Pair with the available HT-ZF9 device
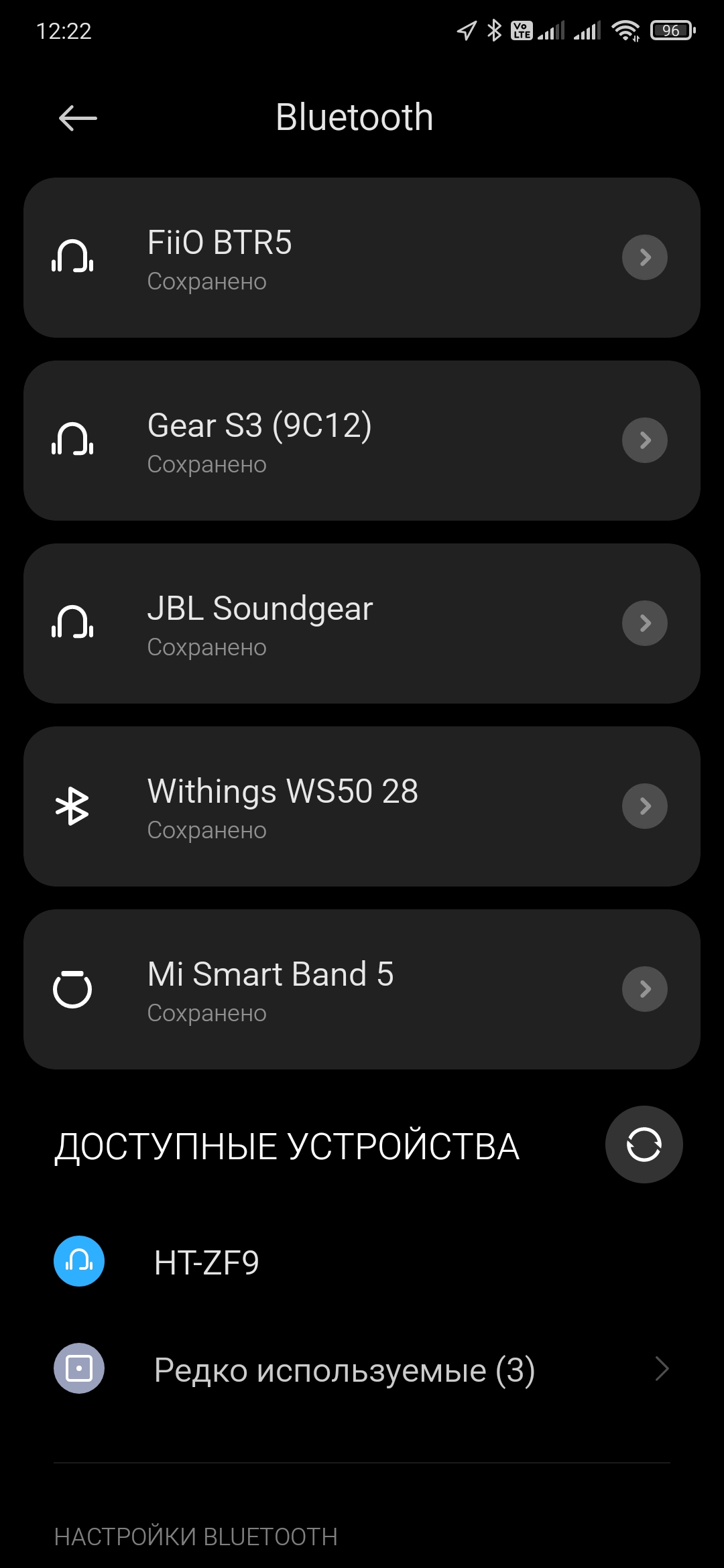The height and width of the screenshot is (1568, 724). (x=206, y=1262)
